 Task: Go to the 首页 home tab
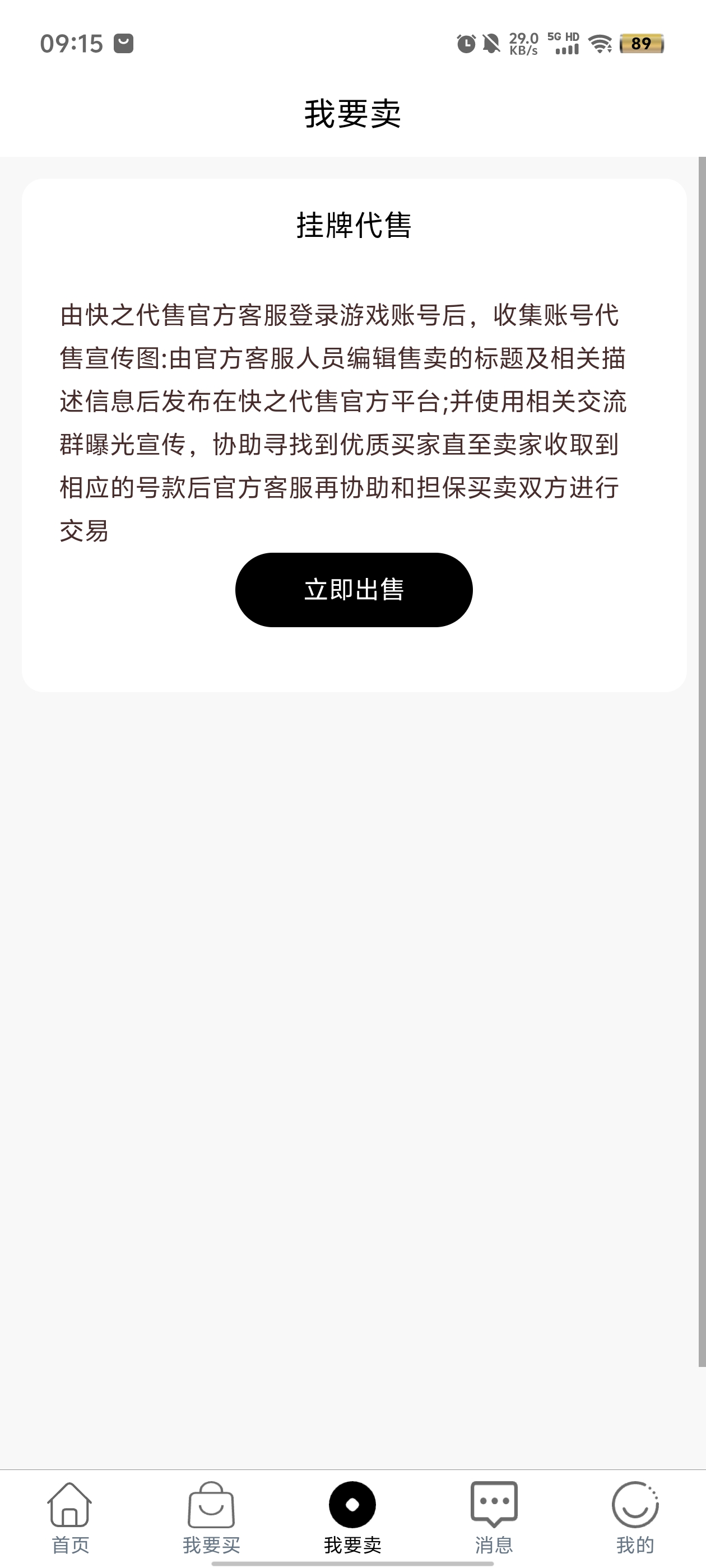[70, 1518]
